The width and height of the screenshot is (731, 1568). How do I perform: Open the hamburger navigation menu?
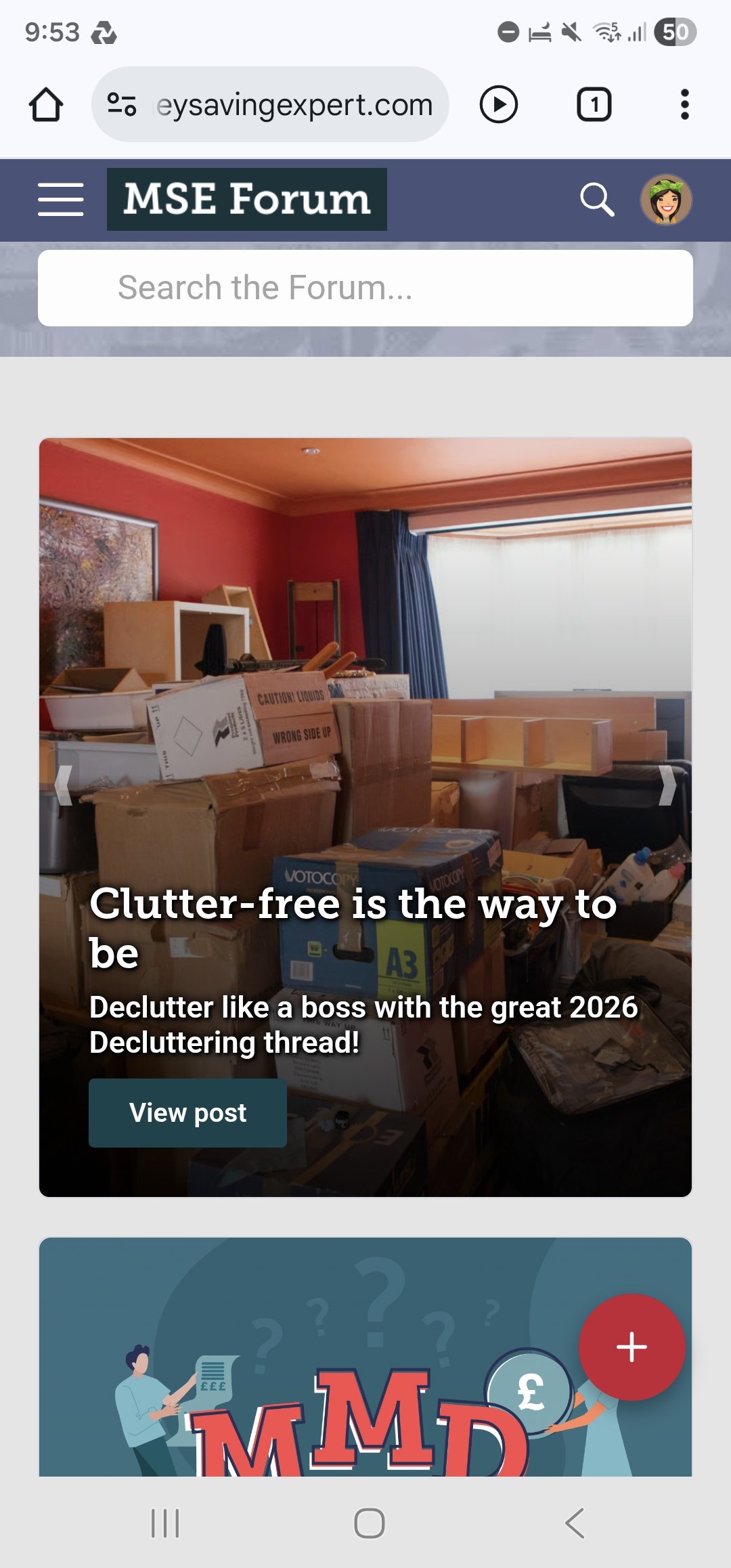click(61, 200)
